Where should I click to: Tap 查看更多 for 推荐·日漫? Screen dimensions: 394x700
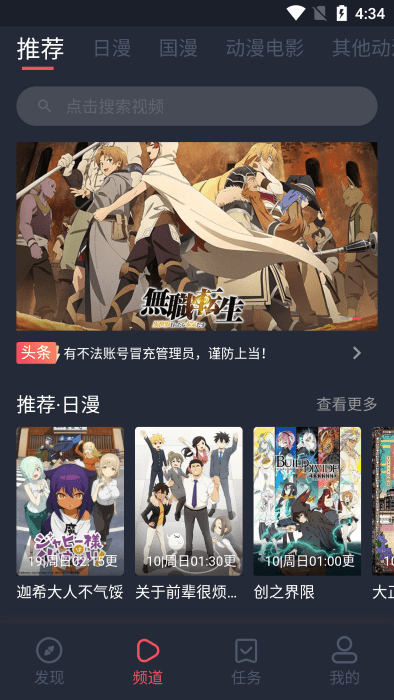point(347,404)
